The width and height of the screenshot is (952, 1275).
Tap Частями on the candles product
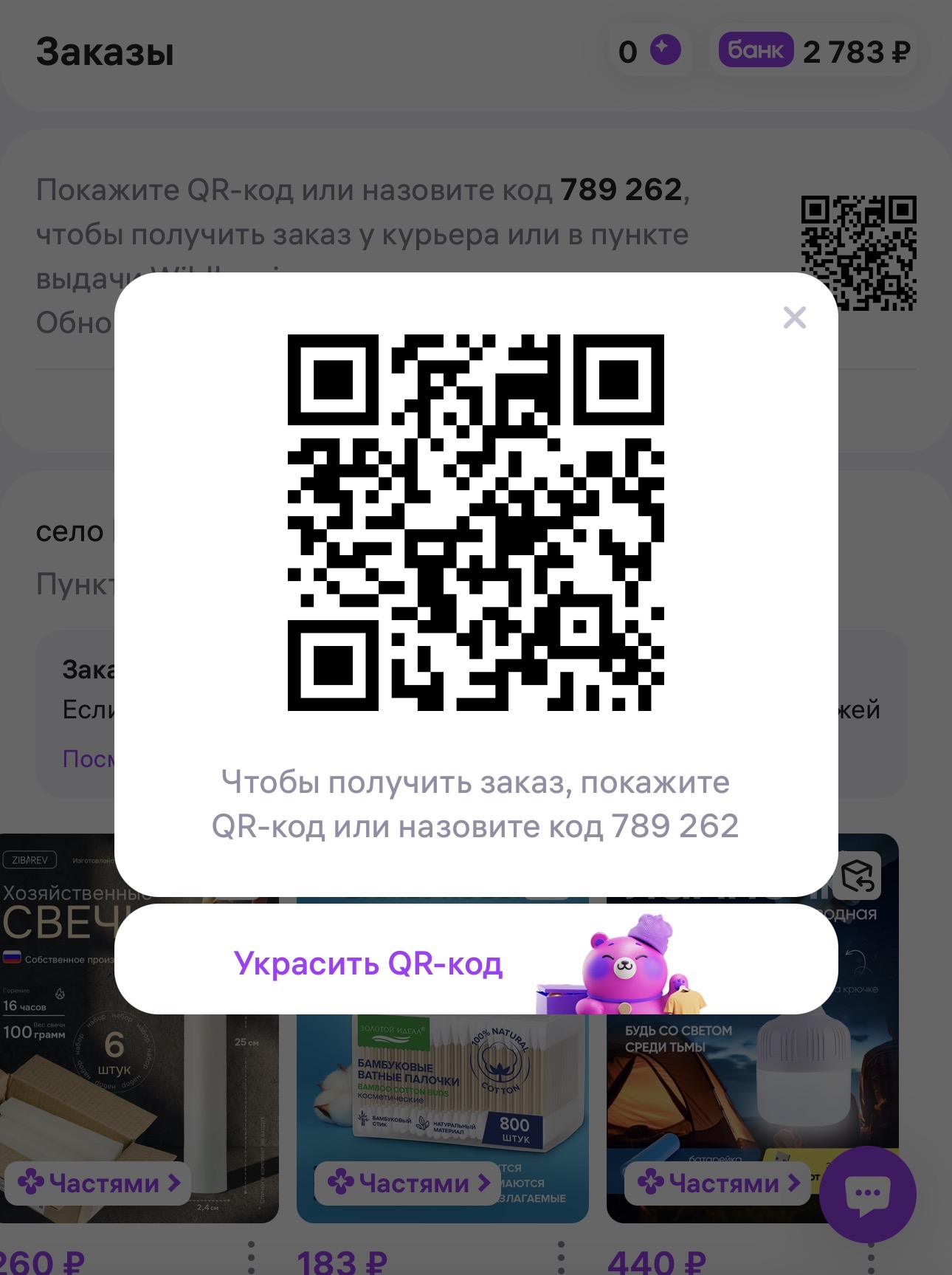point(98,1183)
